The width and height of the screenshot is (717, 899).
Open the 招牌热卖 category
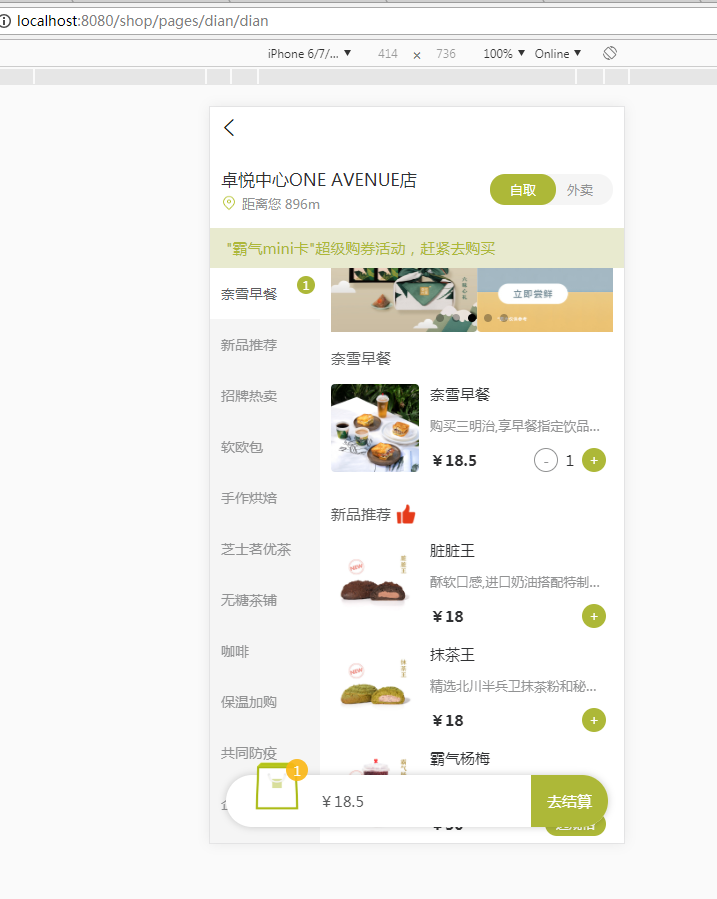[249, 396]
